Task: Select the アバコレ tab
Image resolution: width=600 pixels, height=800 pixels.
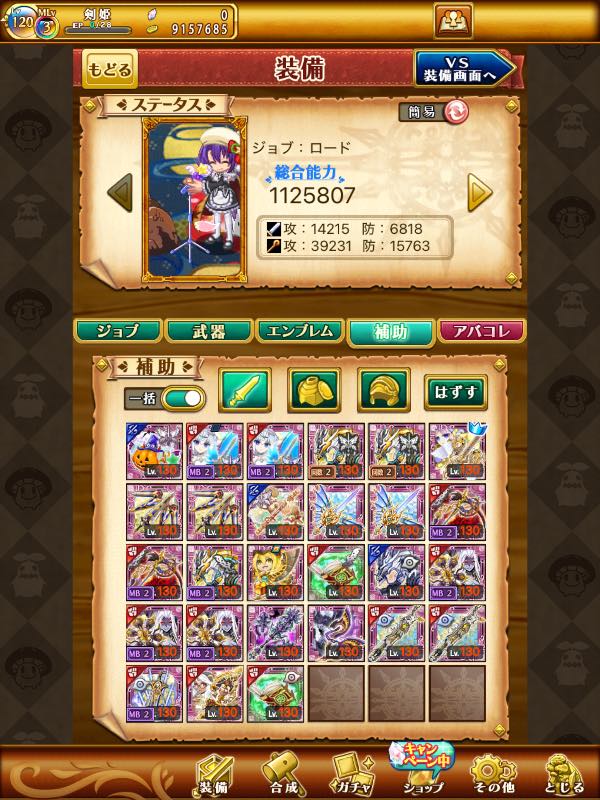Action: tap(481, 332)
